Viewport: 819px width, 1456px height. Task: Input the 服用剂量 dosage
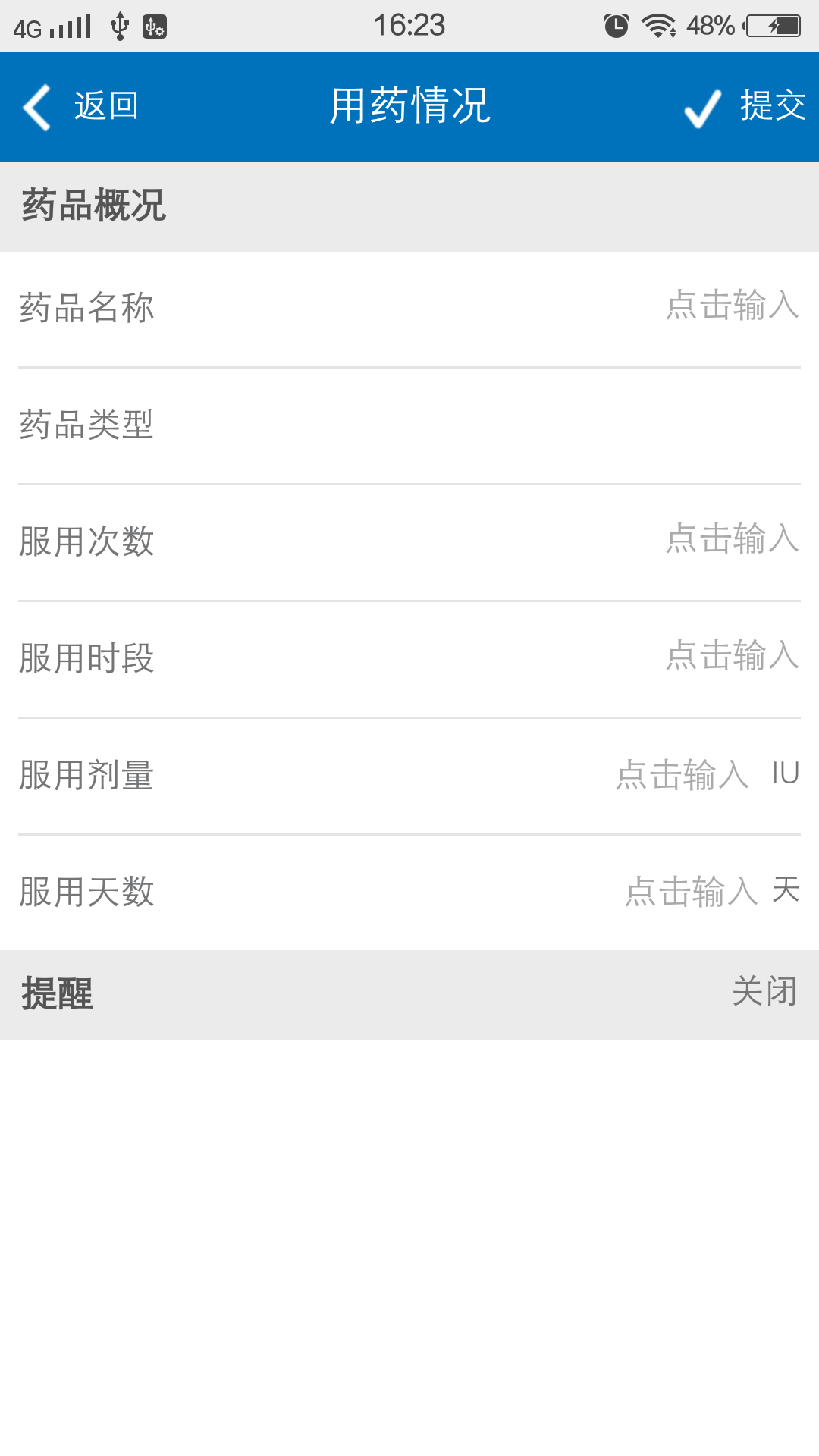[681, 774]
